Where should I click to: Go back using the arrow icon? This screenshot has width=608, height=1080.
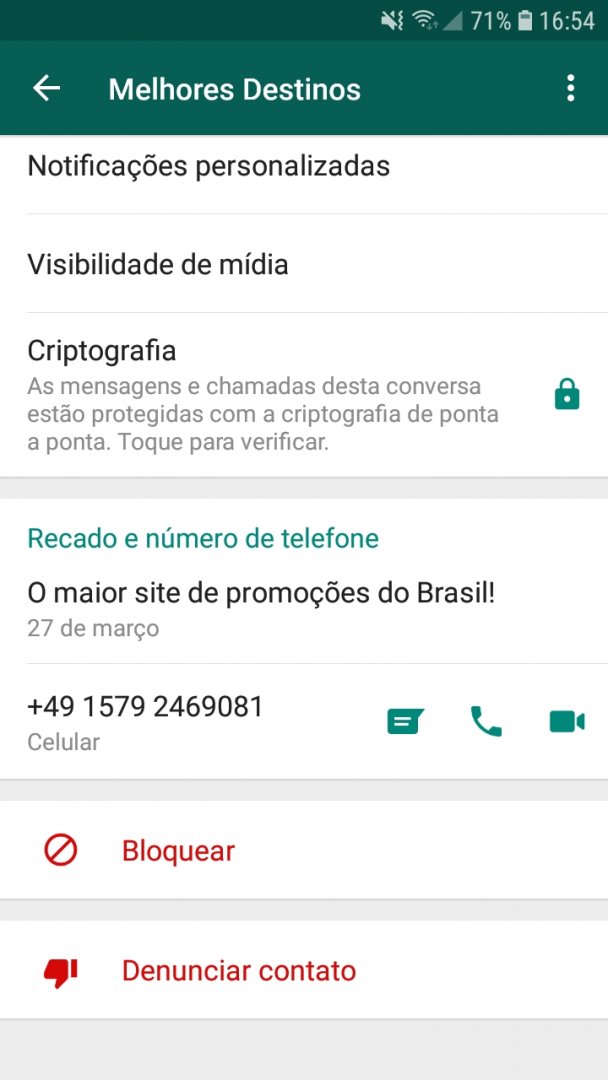pyautogui.click(x=46, y=88)
